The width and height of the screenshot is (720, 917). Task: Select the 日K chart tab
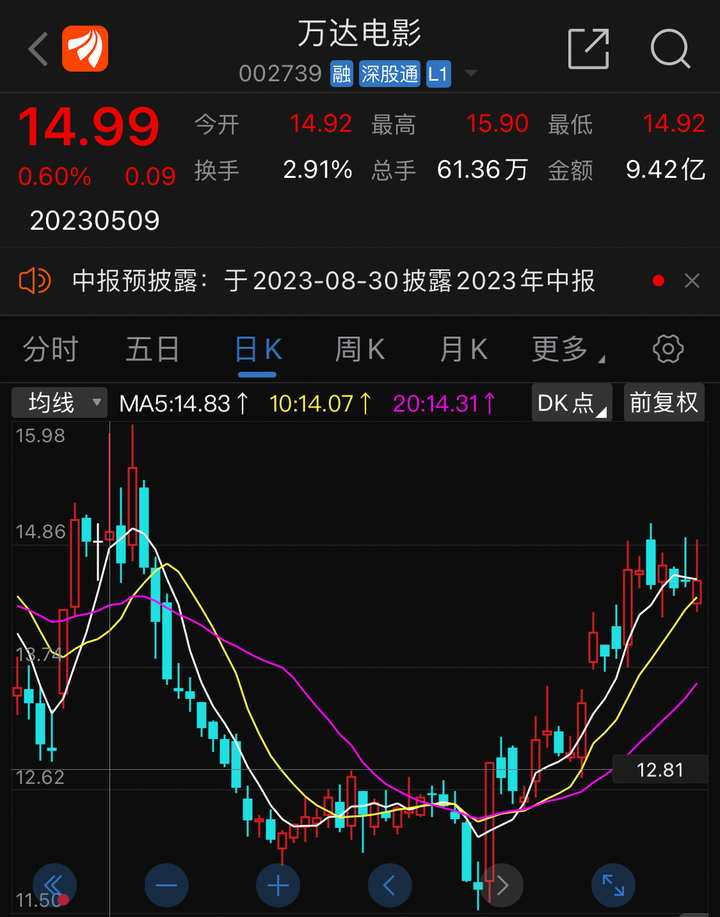[257, 349]
